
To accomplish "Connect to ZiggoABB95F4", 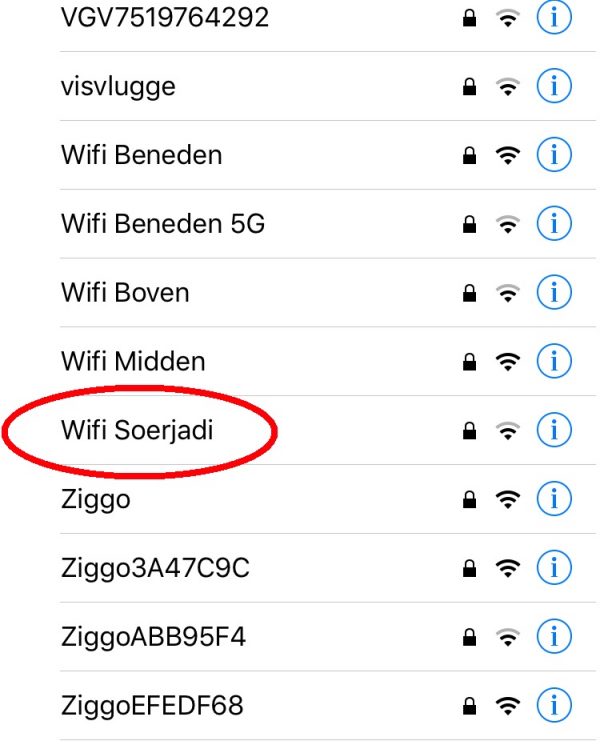I will [x=153, y=636].
